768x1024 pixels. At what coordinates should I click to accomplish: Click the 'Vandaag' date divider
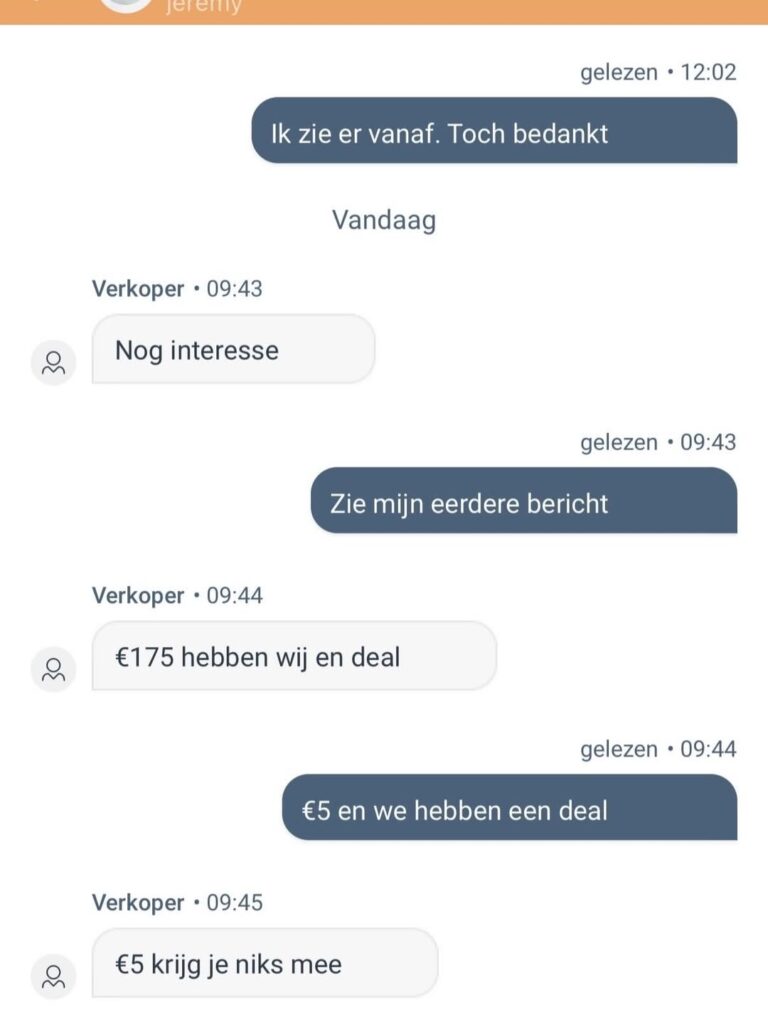tap(383, 220)
